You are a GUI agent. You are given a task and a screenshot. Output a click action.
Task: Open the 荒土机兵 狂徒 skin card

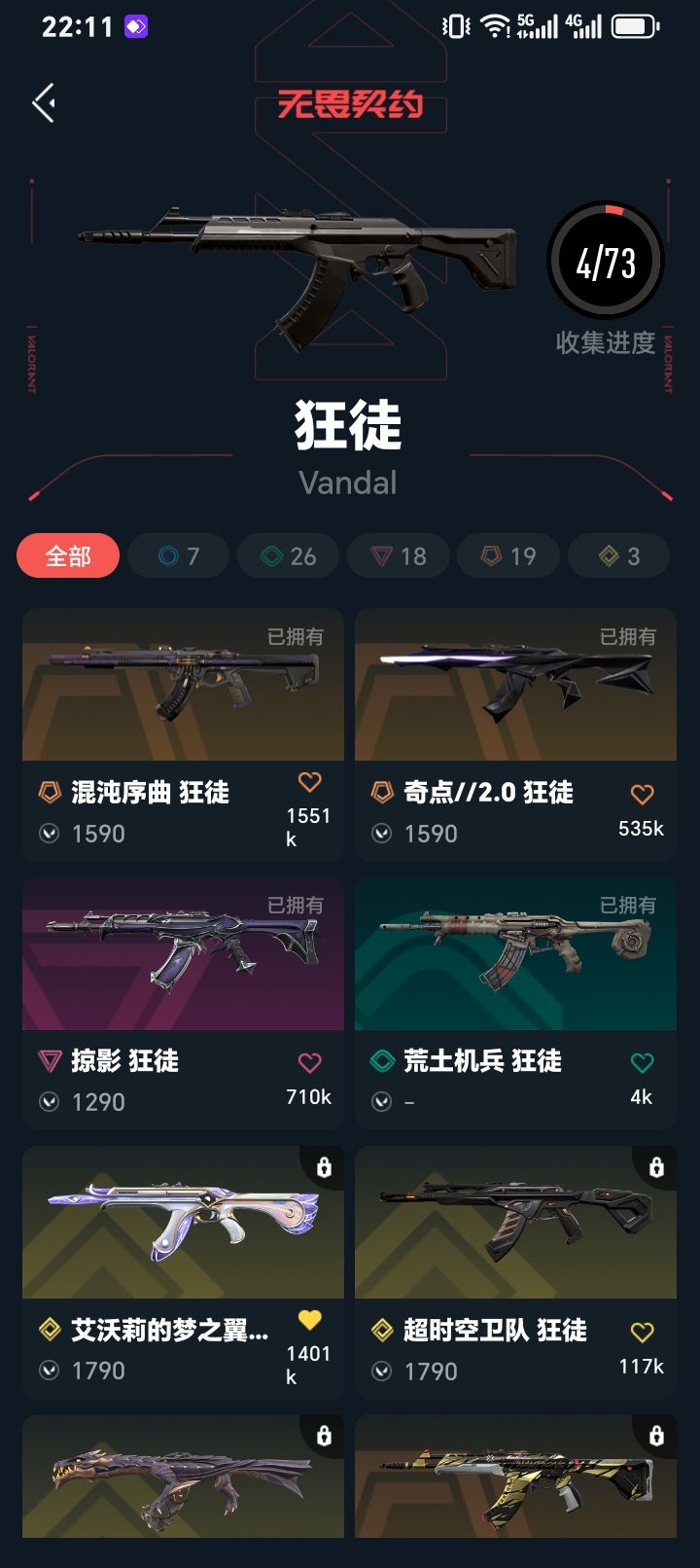(515, 1003)
